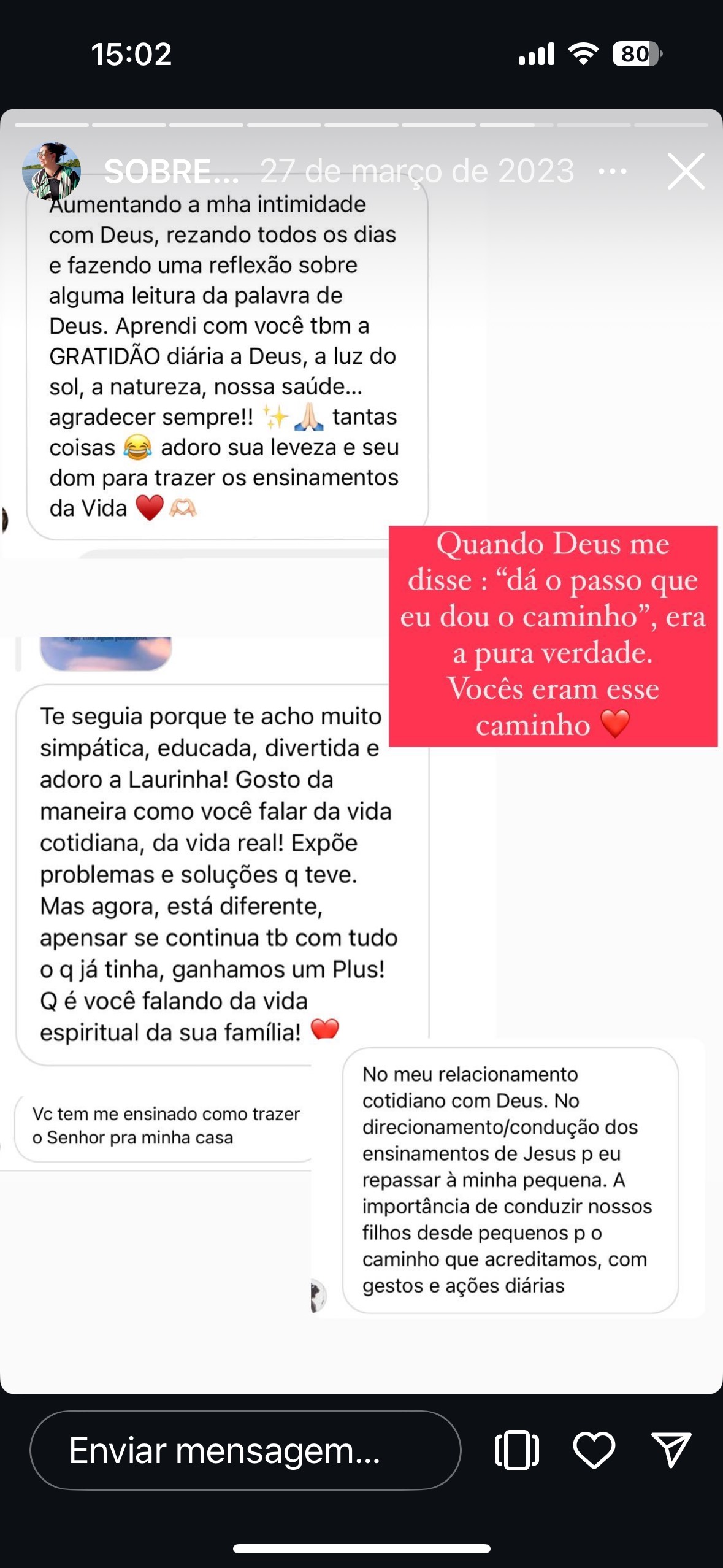Like this story with the heart
The image size is (723, 1568).
(x=594, y=1451)
